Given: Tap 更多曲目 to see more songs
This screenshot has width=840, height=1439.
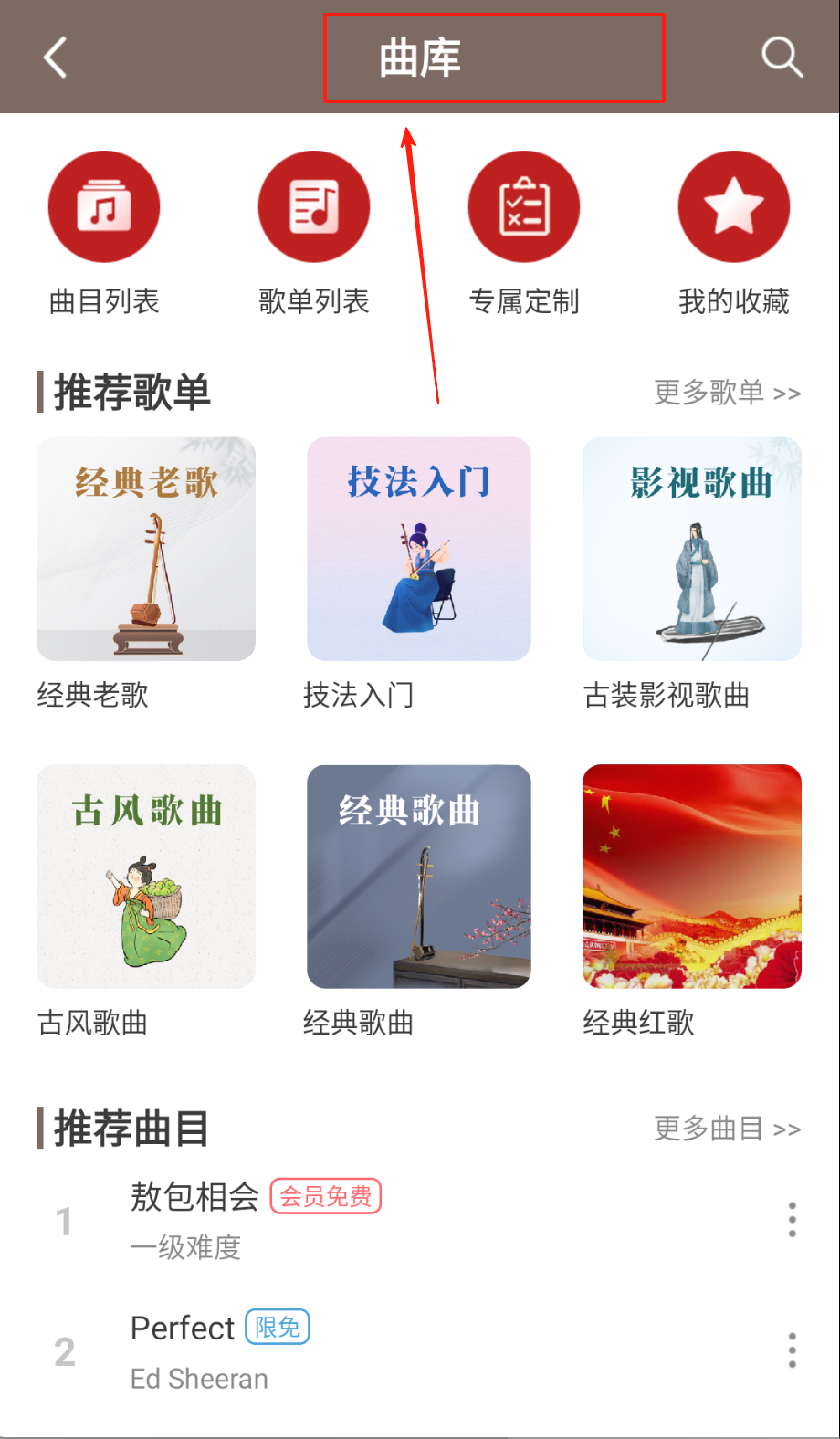Looking at the screenshot, I should 727,1129.
